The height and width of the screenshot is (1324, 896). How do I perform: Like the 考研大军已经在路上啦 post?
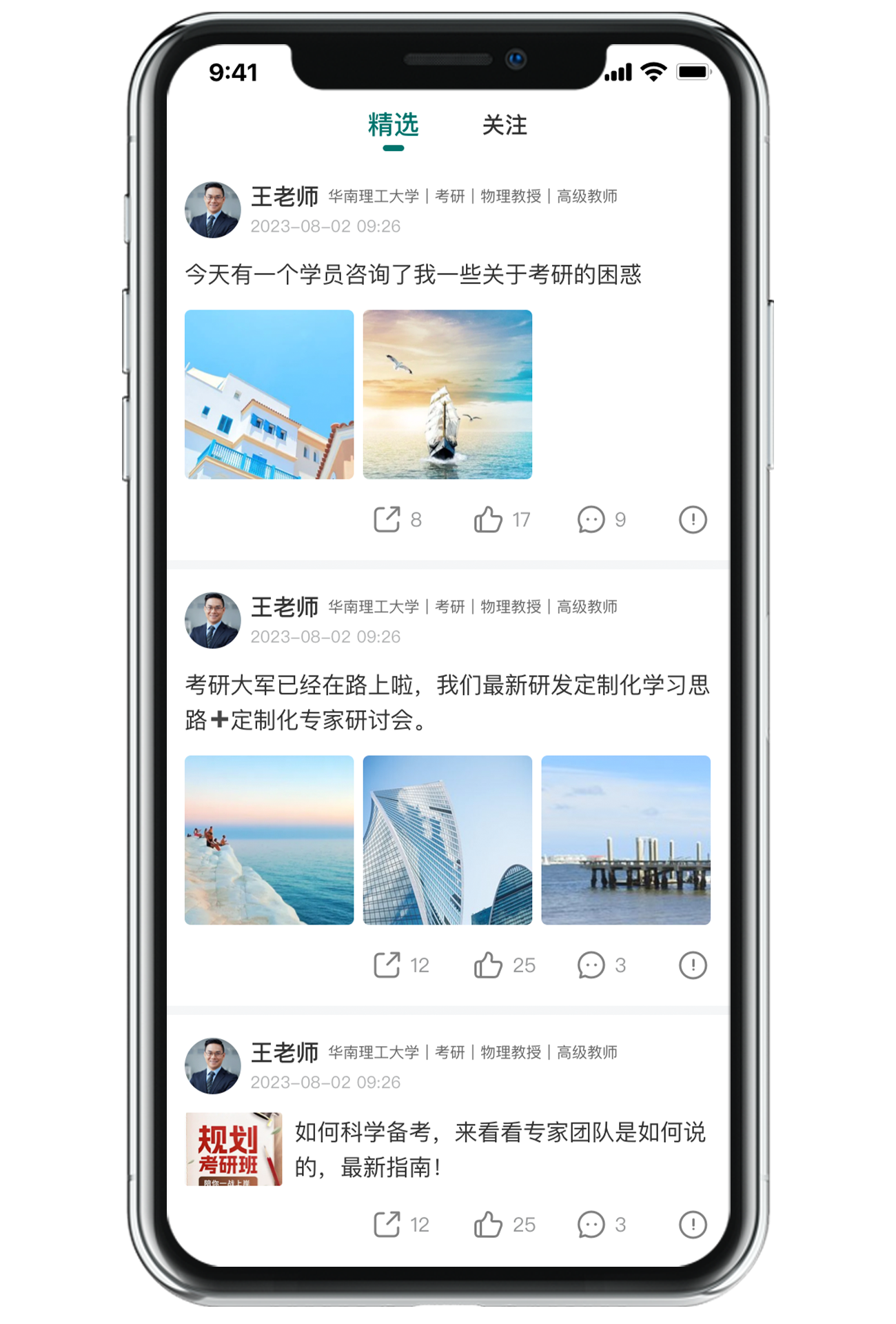tap(489, 965)
